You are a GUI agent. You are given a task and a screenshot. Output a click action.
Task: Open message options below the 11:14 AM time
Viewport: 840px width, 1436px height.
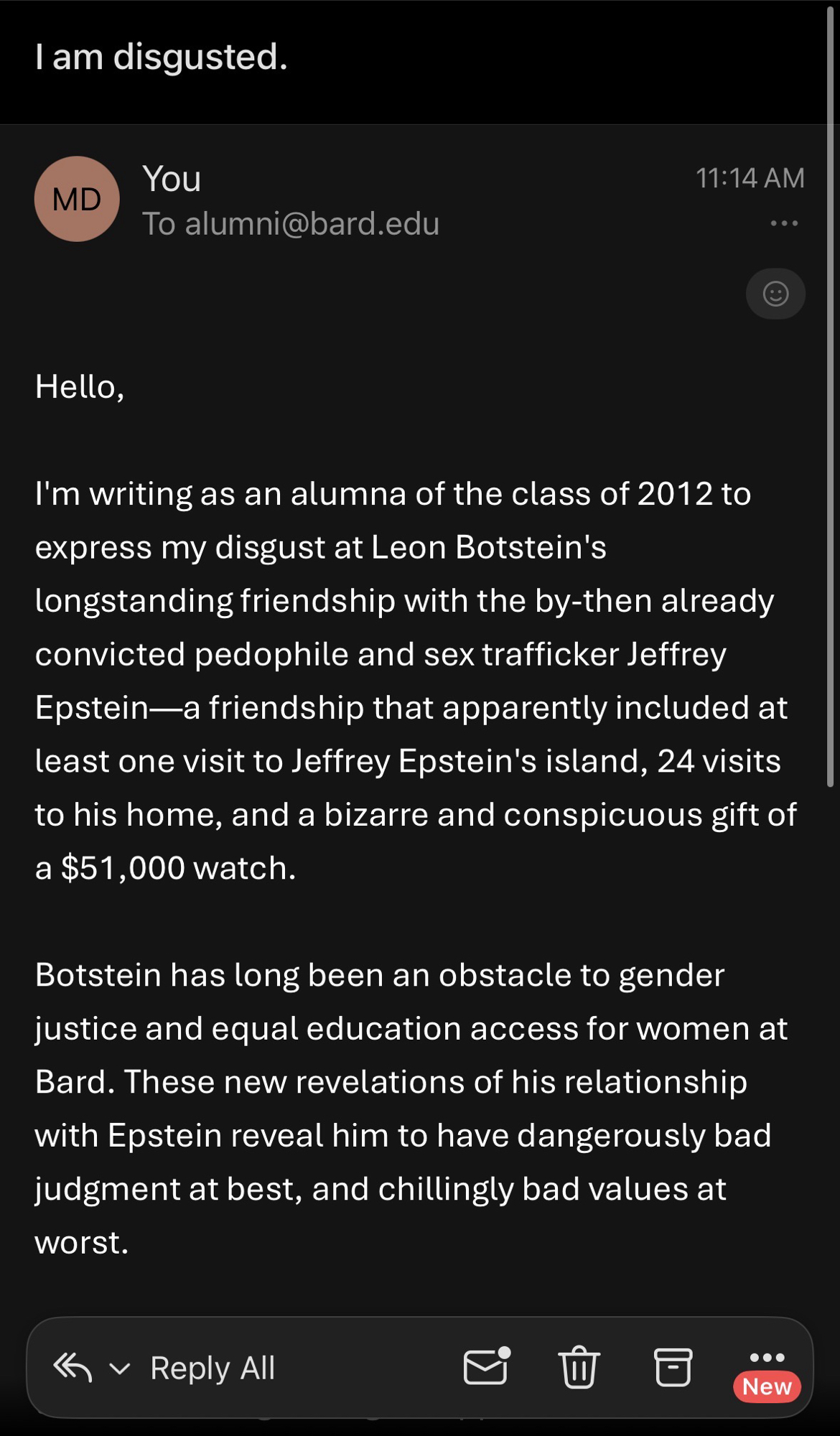[x=783, y=223]
